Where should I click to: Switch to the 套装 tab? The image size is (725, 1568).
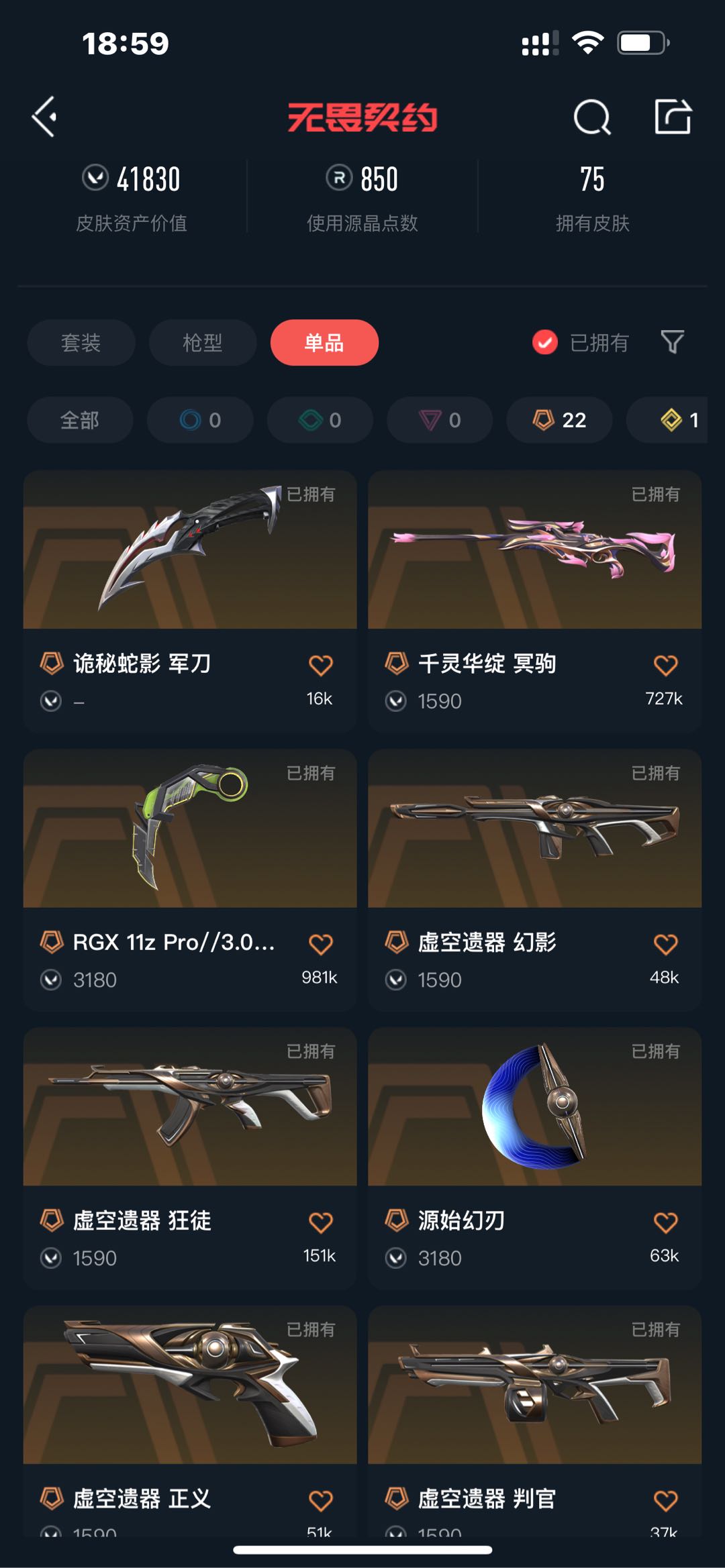(x=81, y=343)
